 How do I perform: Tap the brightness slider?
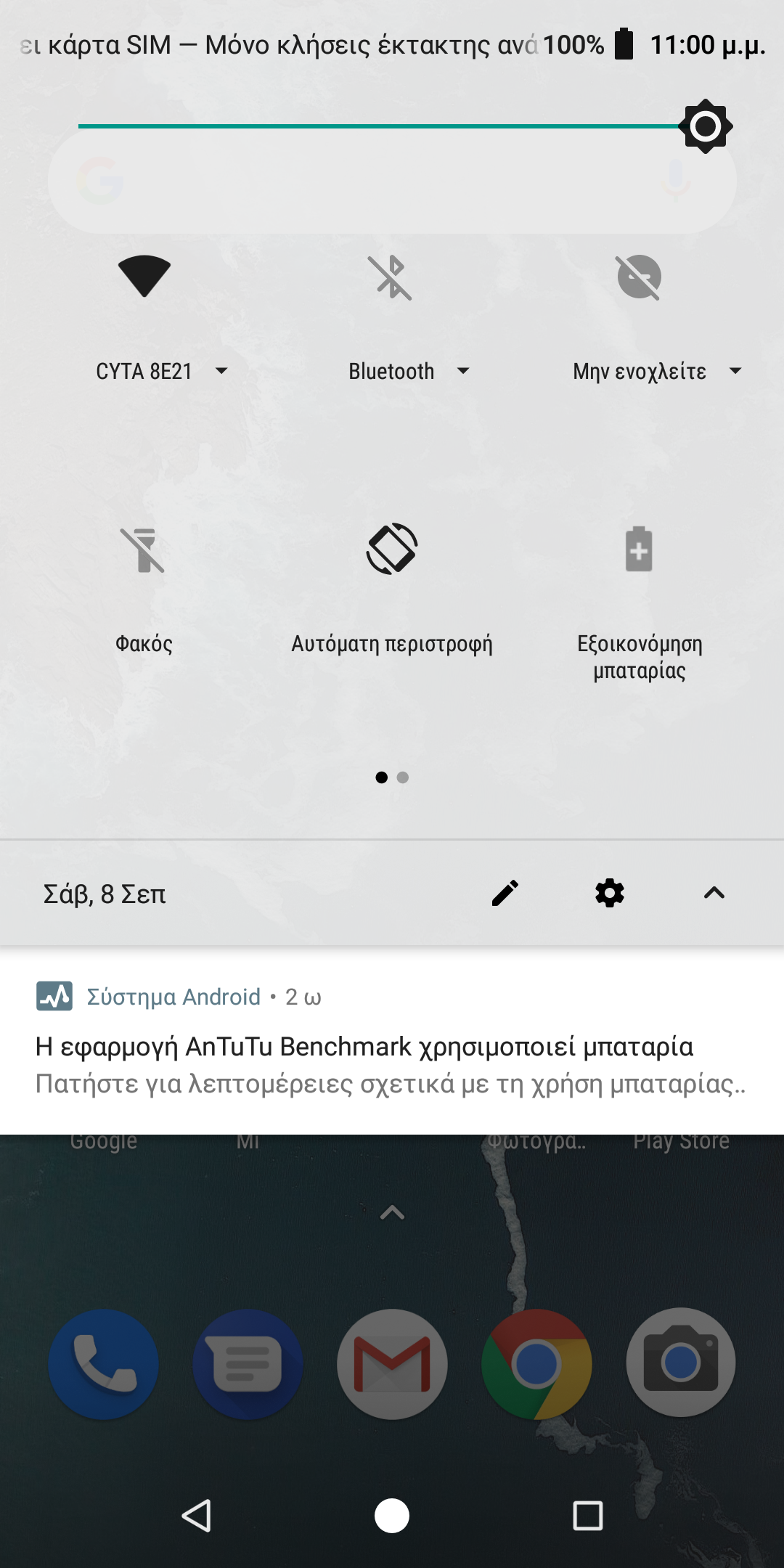392,126
